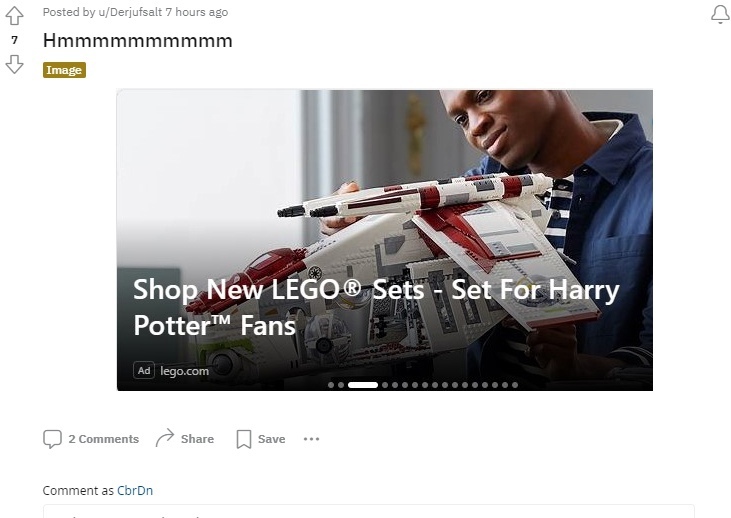Save this post
731x518 pixels.
(260, 439)
